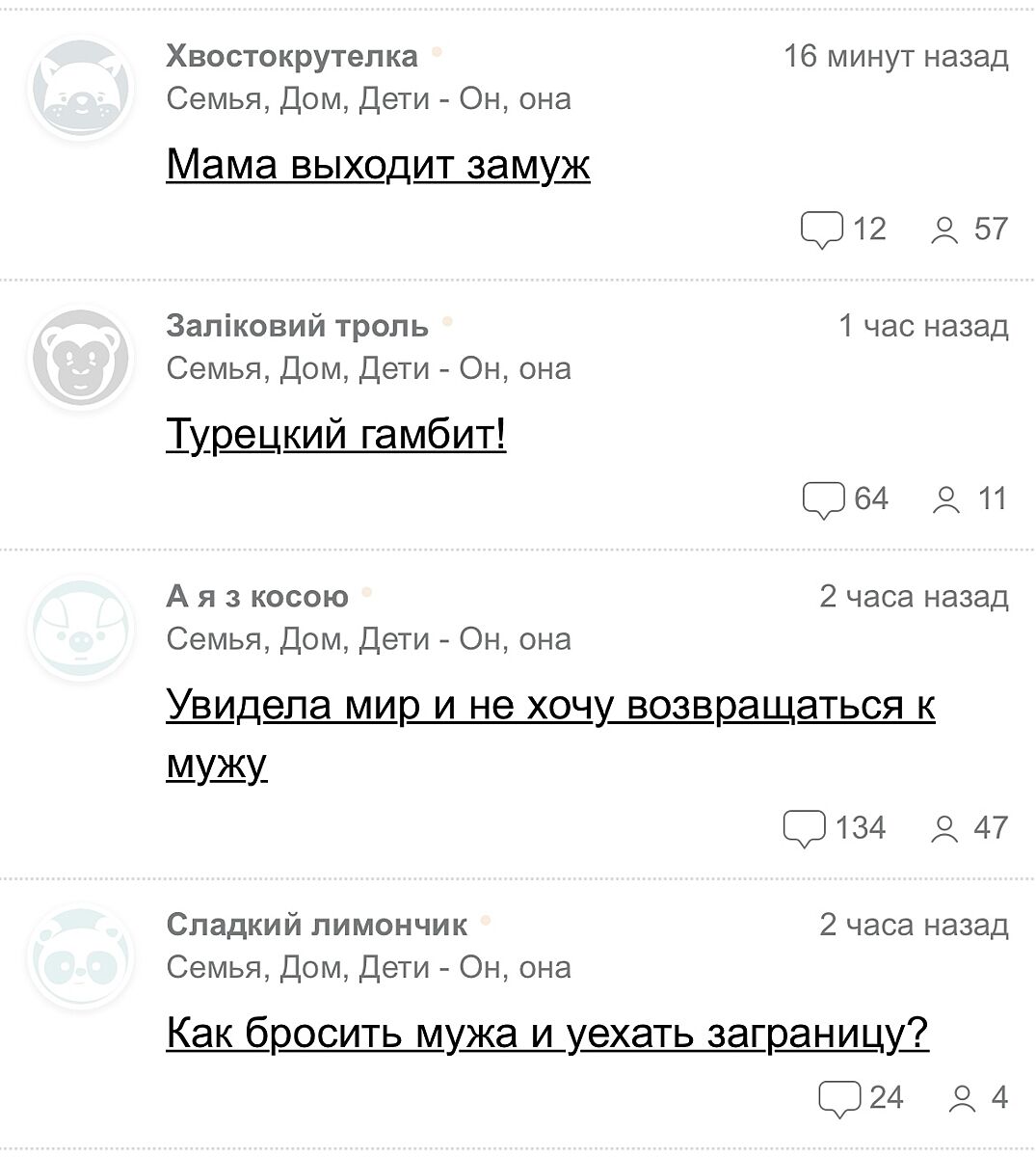Open the thread "Мама выходит замуж"
Screen dimensions: 1036x1157
(x=377, y=164)
